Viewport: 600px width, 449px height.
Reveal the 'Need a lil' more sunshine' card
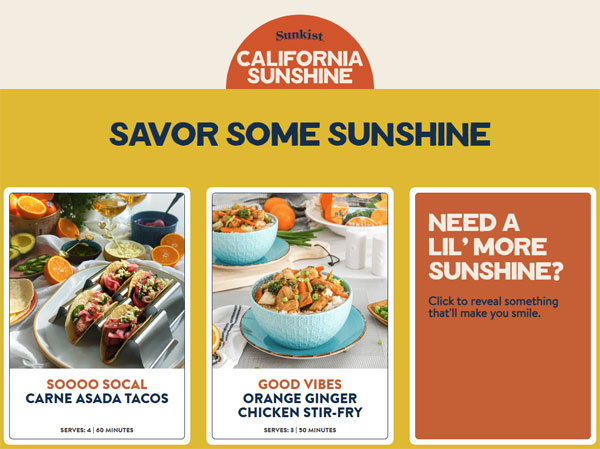pos(502,315)
